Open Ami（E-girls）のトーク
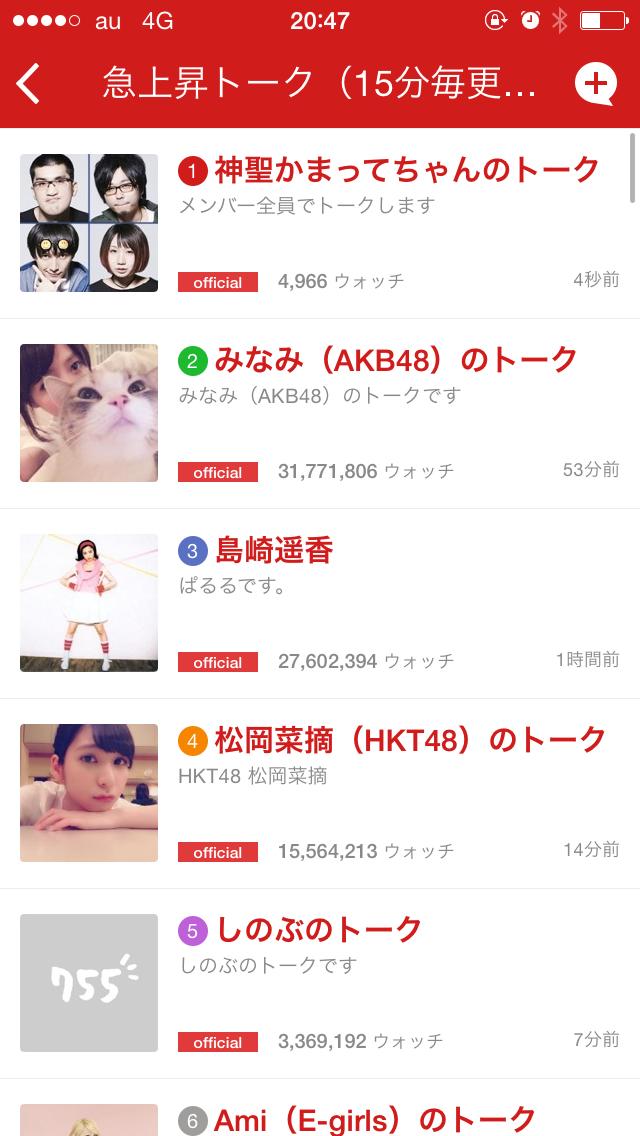Viewport: 640px width, 1136px height. tap(375, 1118)
